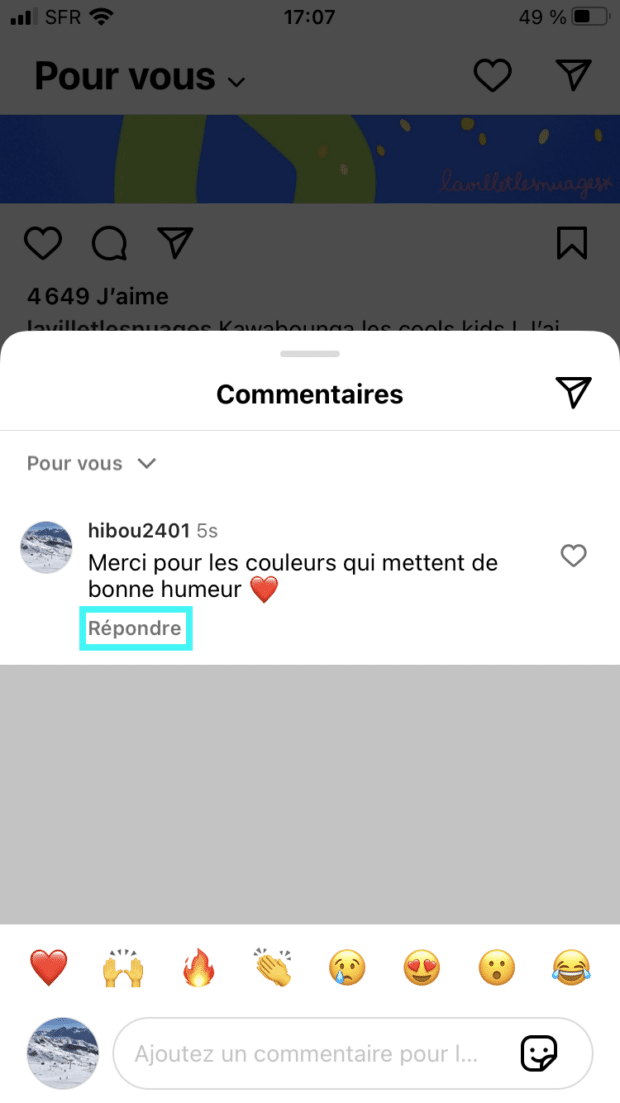Tap Répondre under hibou2401's comment
Screen dimensions: 620x1103
point(134,628)
